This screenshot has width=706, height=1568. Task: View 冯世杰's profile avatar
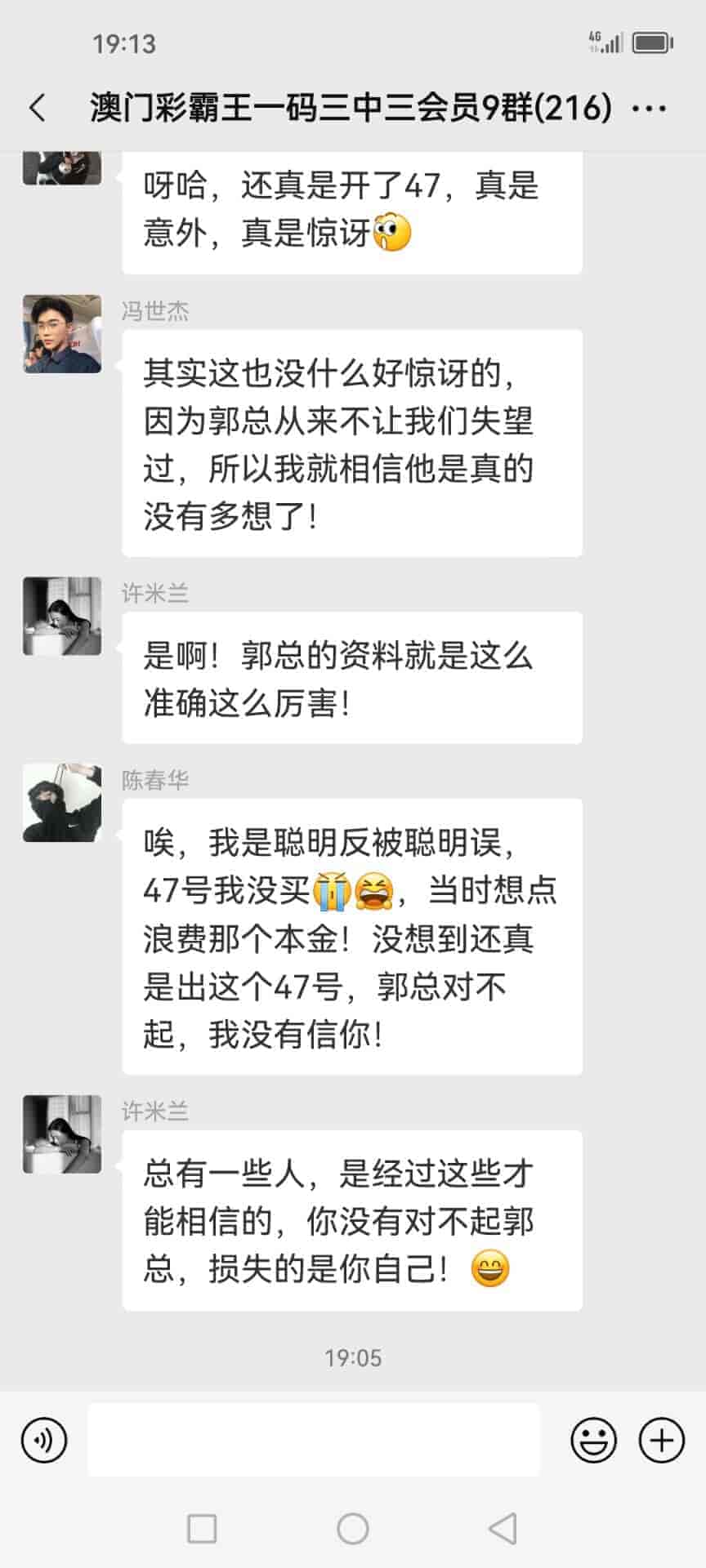(x=62, y=334)
